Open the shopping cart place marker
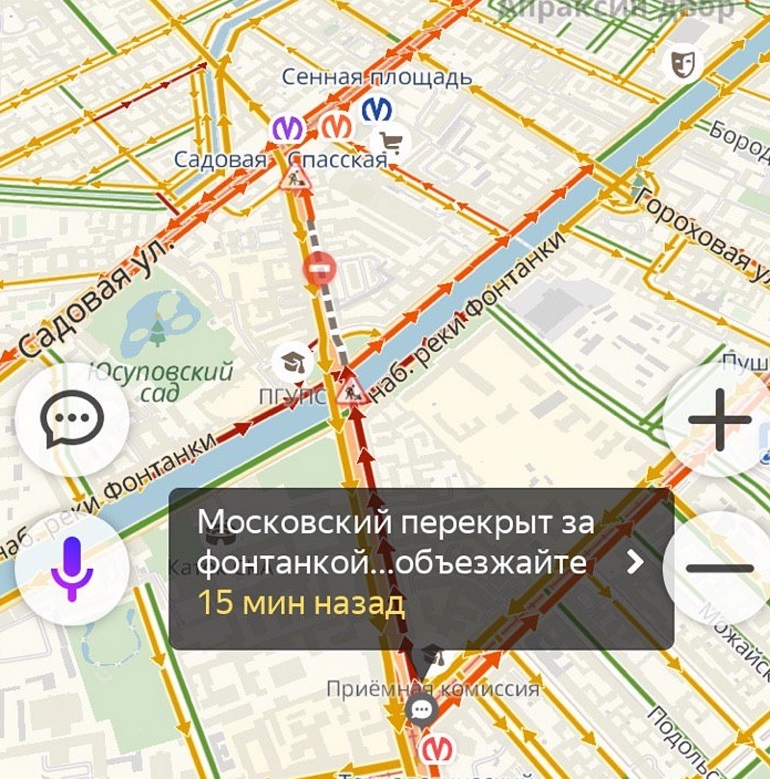Image resolution: width=770 pixels, height=779 pixels. (391, 144)
